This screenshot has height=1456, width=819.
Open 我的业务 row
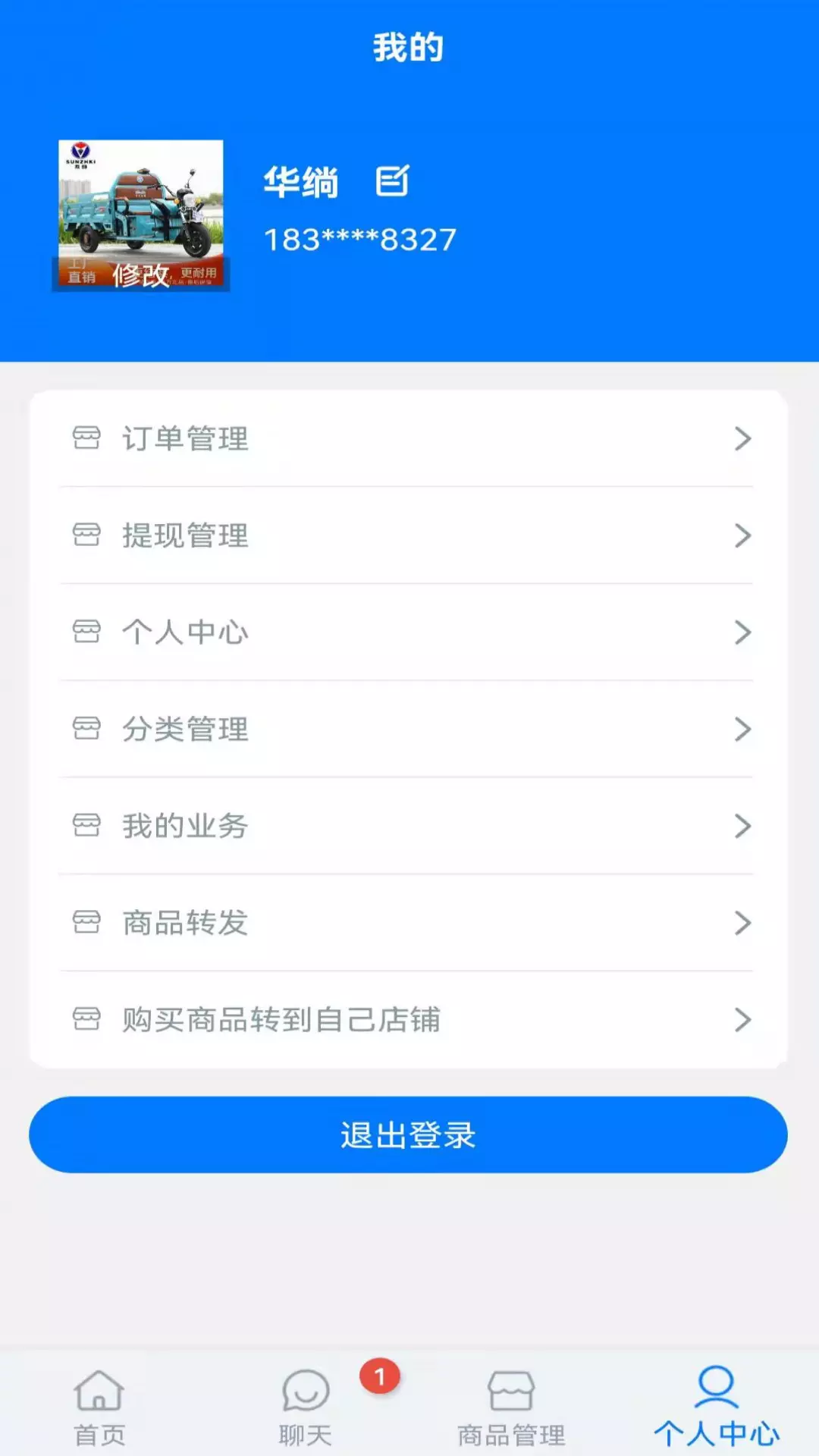[408, 826]
